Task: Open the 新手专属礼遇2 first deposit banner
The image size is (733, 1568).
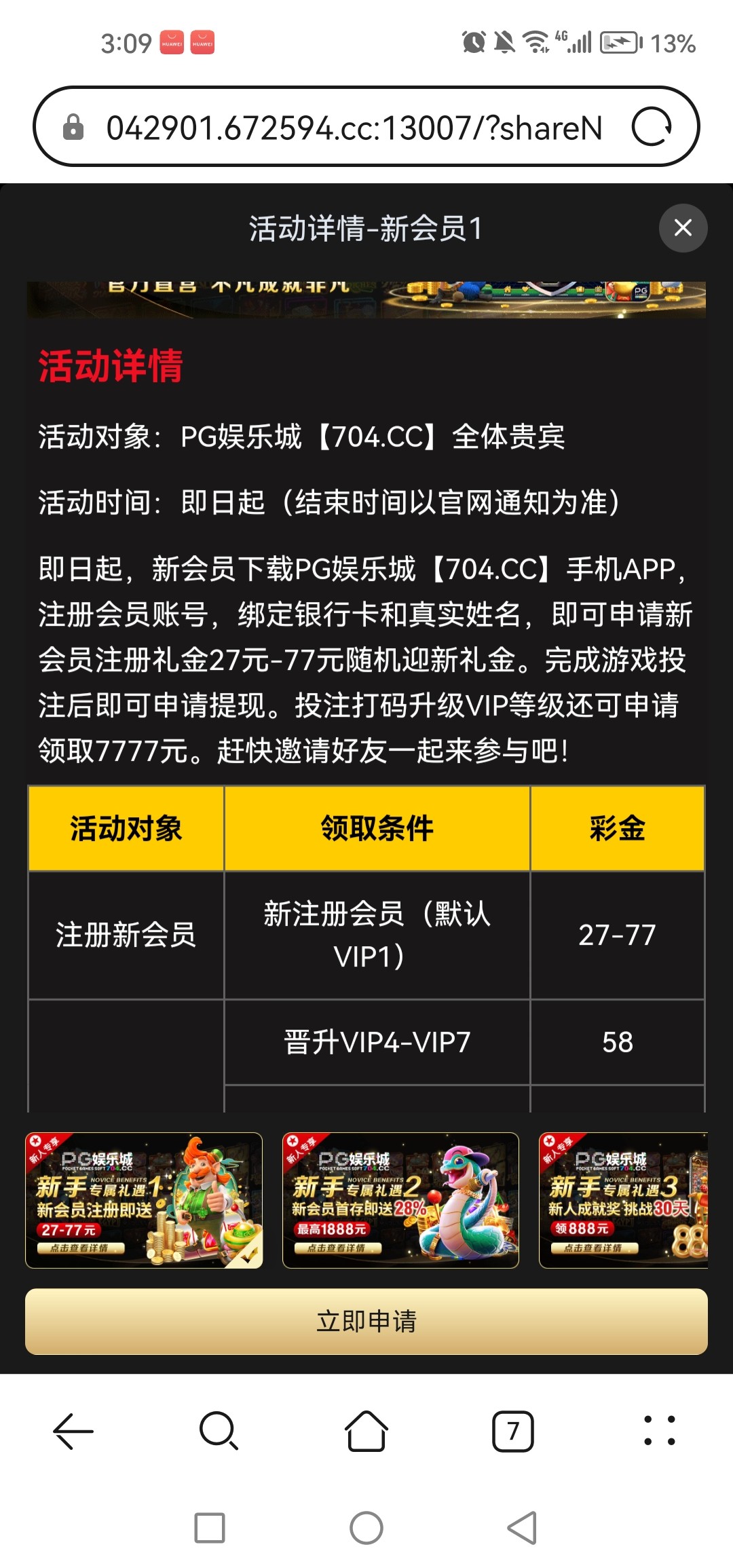Action: point(400,1200)
